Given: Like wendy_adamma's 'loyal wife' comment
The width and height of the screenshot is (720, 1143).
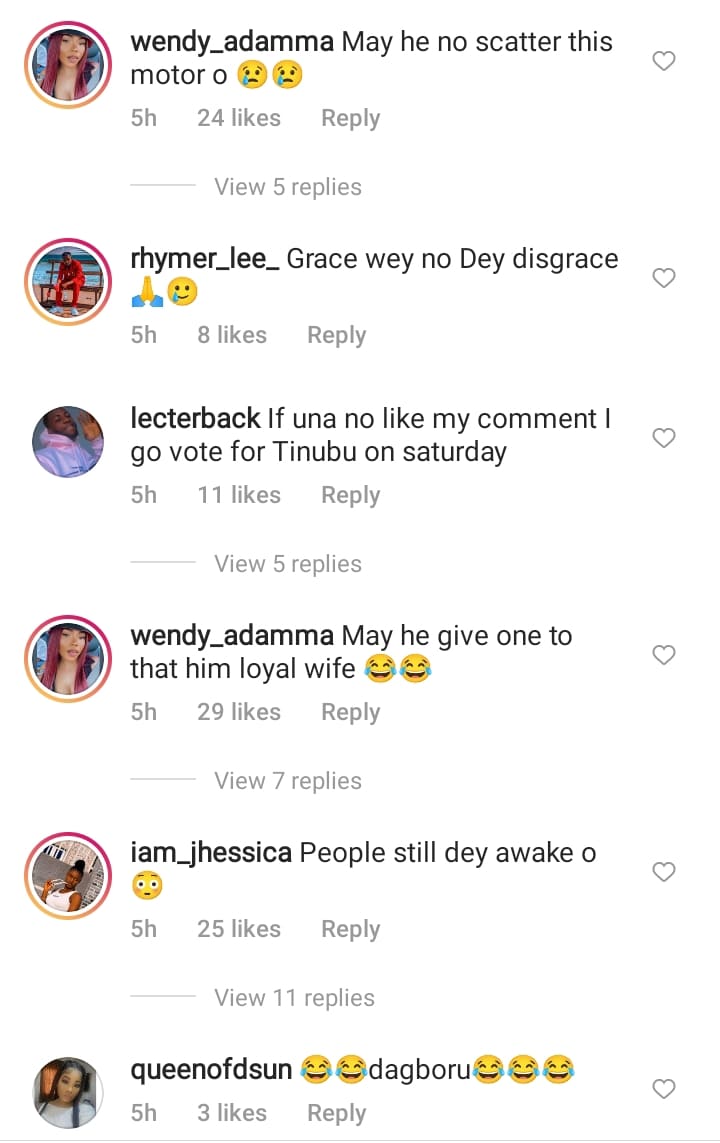Looking at the screenshot, I should click(664, 655).
